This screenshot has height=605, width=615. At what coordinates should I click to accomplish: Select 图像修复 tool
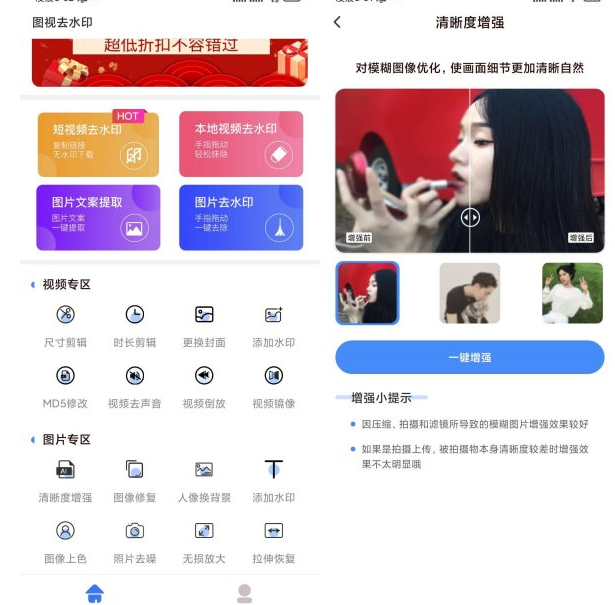point(134,479)
